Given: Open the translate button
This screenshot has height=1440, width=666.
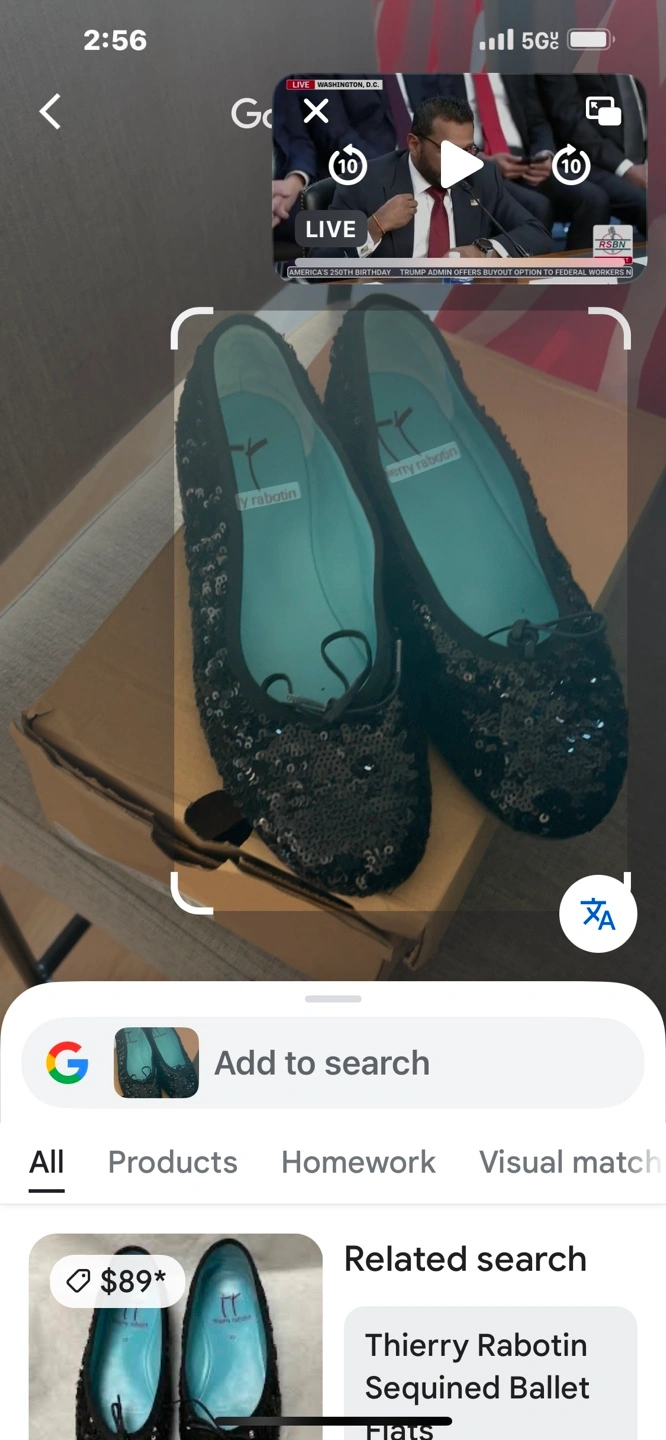Looking at the screenshot, I should pyautogui.click(x=598, y=913).
